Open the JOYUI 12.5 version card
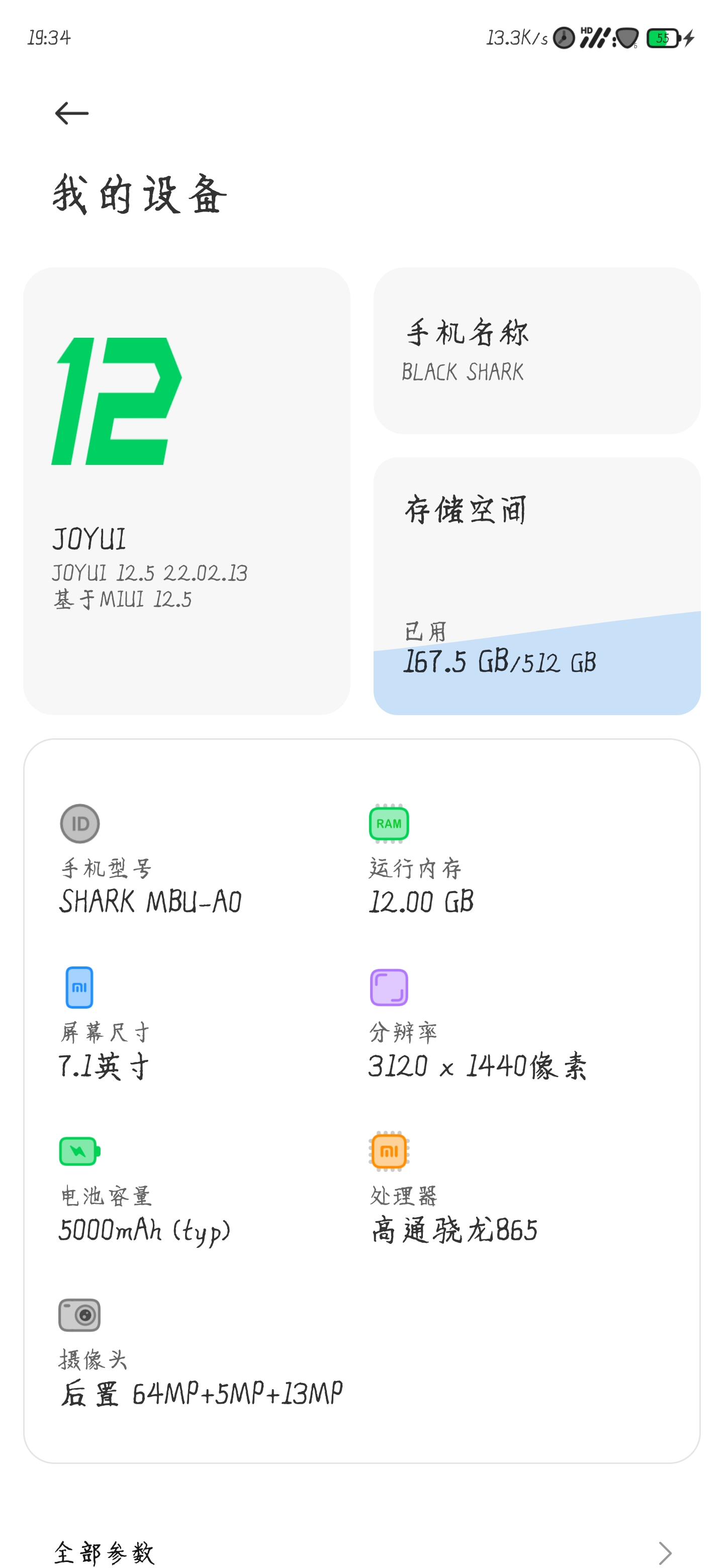 (x=187, y=491)
